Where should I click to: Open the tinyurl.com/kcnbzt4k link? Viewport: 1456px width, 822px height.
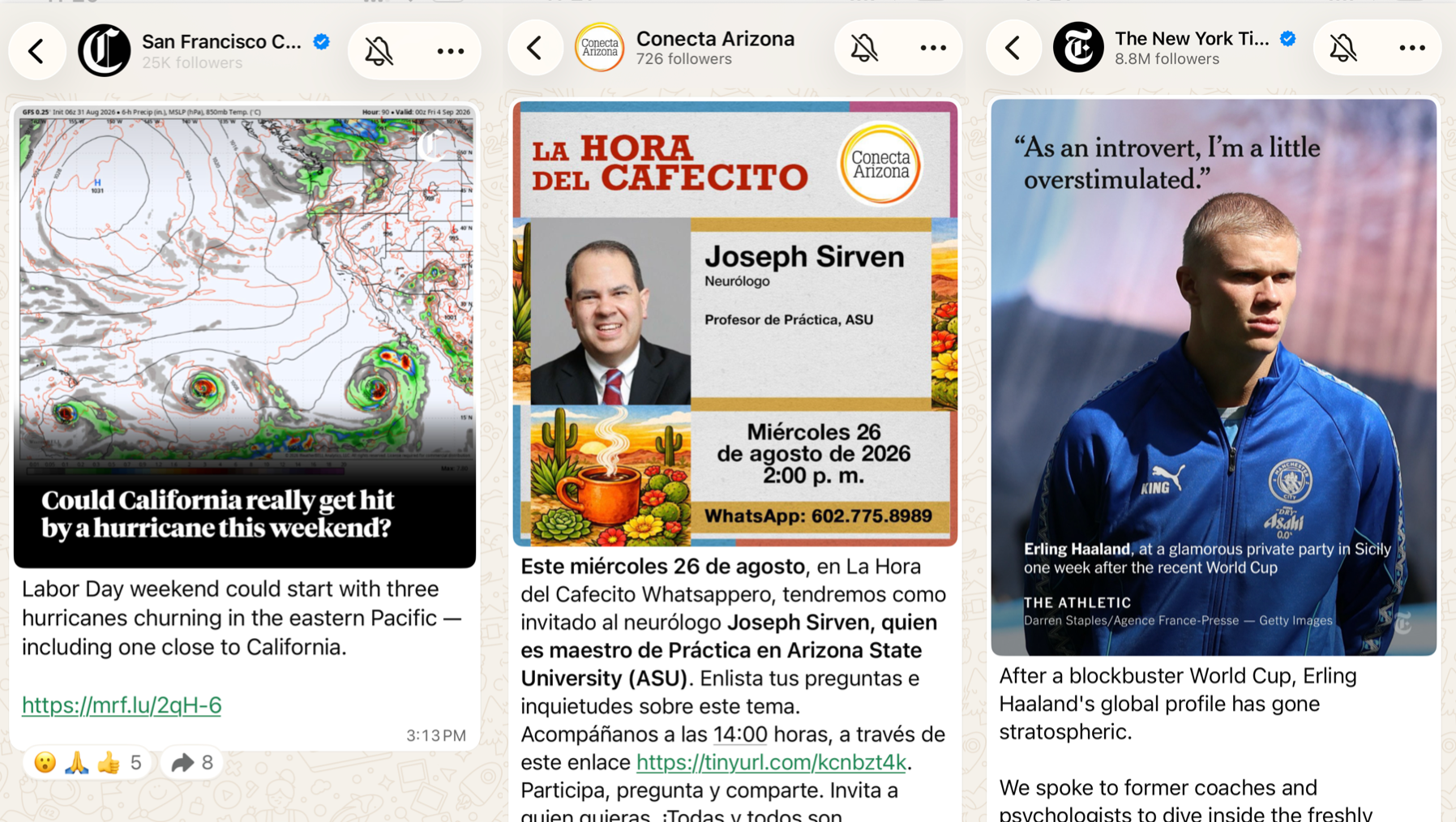pyautogui.click(x=771, y=763)
